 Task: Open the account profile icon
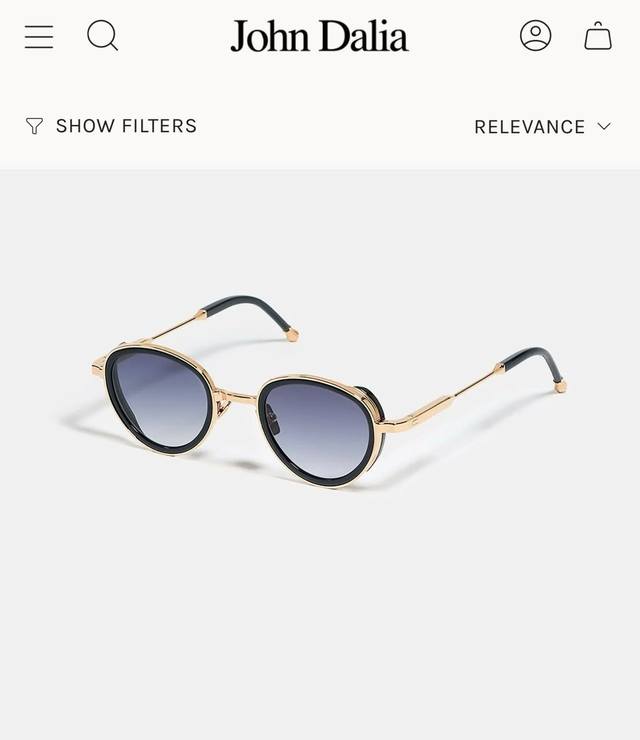pos(536,36)
